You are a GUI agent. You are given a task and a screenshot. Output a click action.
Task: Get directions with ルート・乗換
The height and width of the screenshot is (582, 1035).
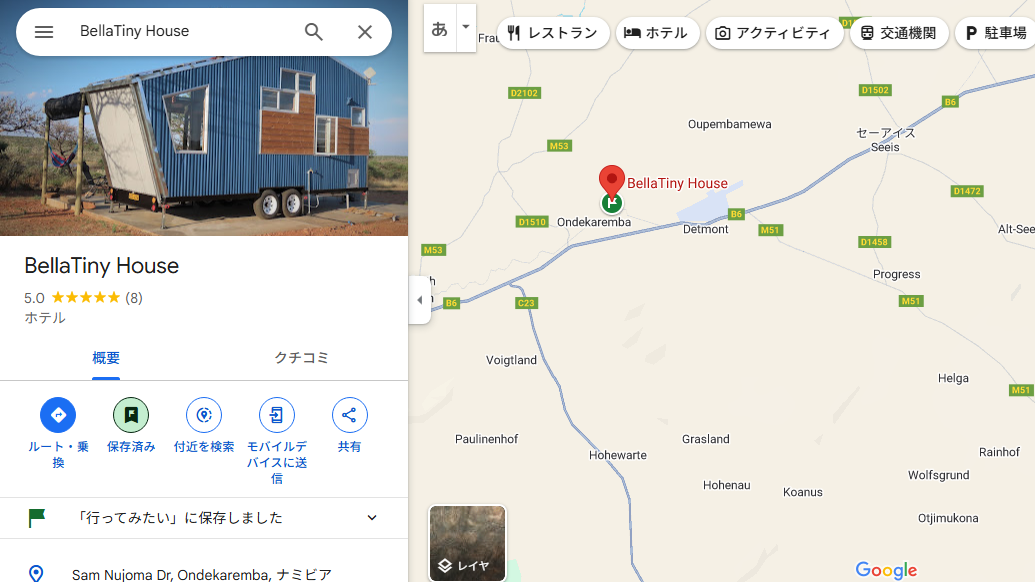(x=58, y=415)
